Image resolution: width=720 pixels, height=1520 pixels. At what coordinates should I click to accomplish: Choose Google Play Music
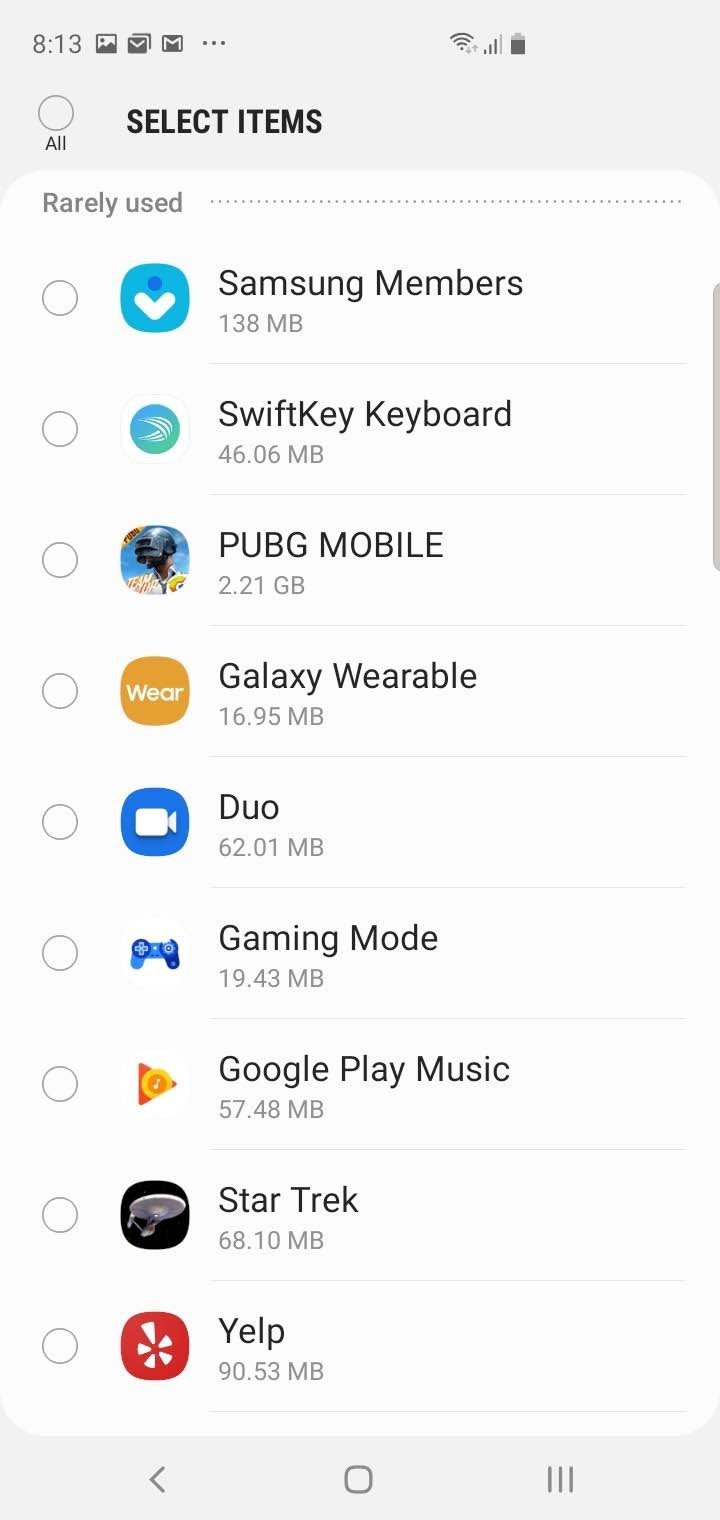[x=60, y=1084]
